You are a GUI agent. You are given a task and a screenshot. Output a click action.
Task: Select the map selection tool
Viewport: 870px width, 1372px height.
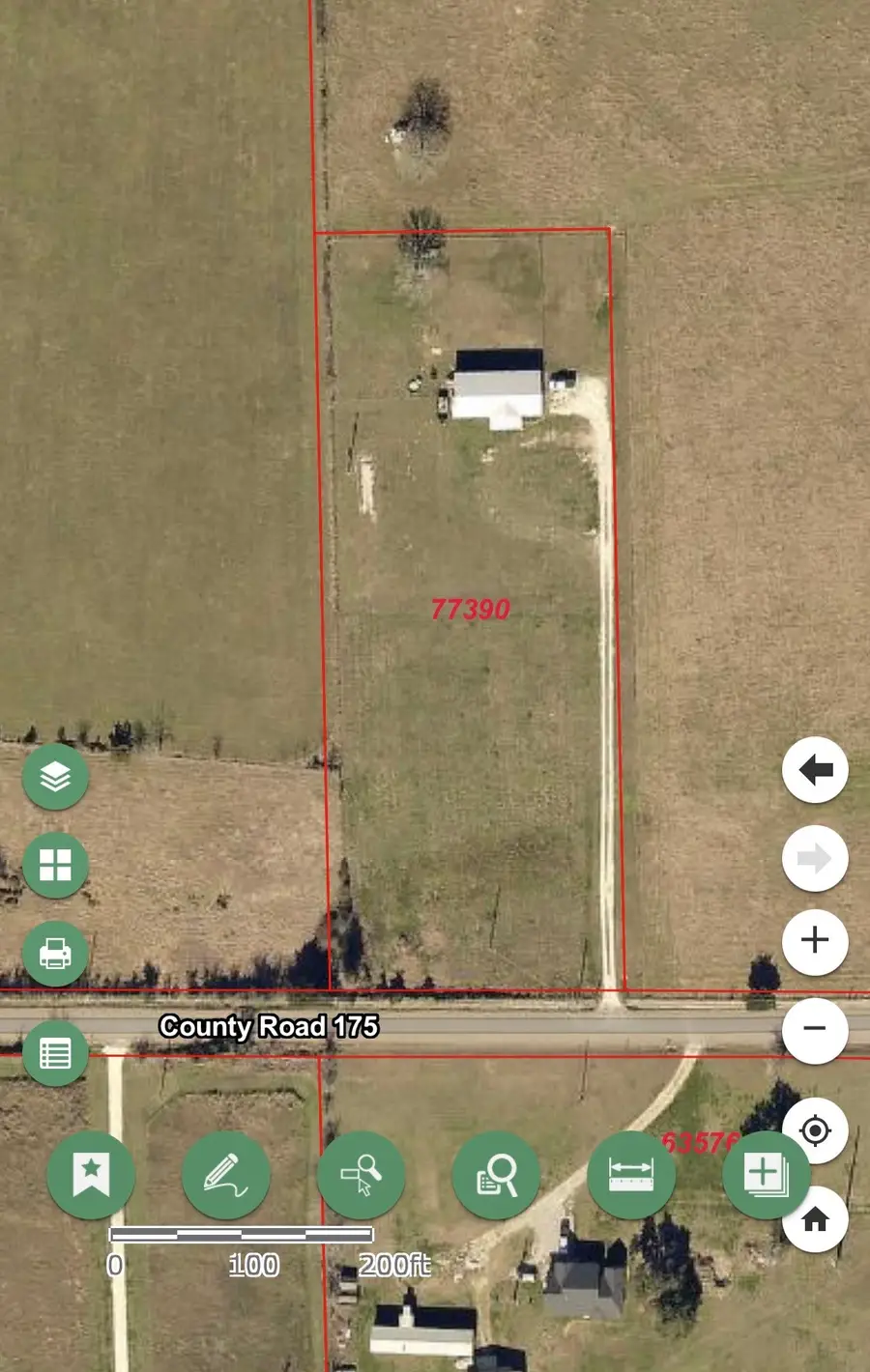tap(362, 1174)
